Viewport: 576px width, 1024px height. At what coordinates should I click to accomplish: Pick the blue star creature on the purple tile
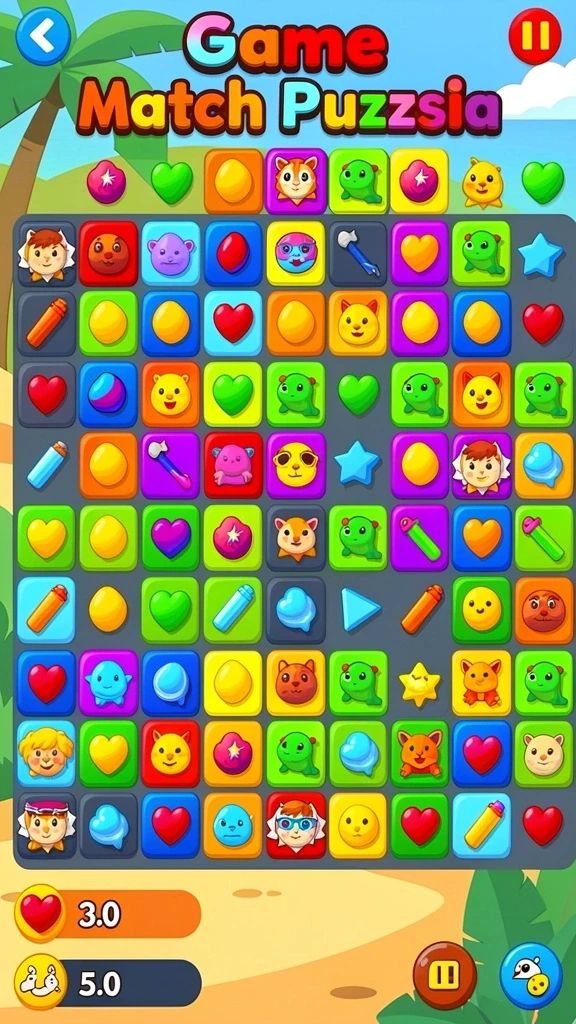click(108, 682)
